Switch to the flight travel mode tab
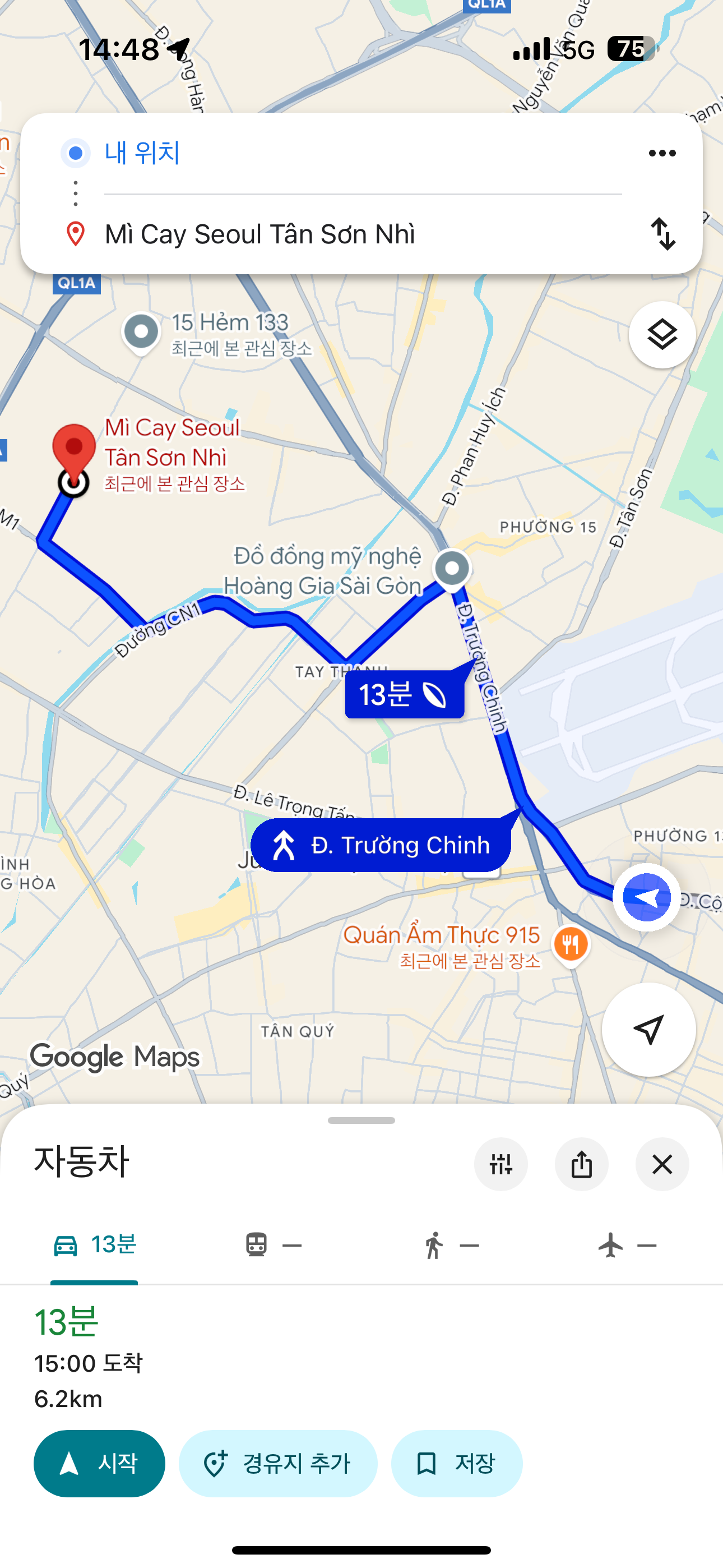Screen dimensions: 723x1568 coord(627,1246)
